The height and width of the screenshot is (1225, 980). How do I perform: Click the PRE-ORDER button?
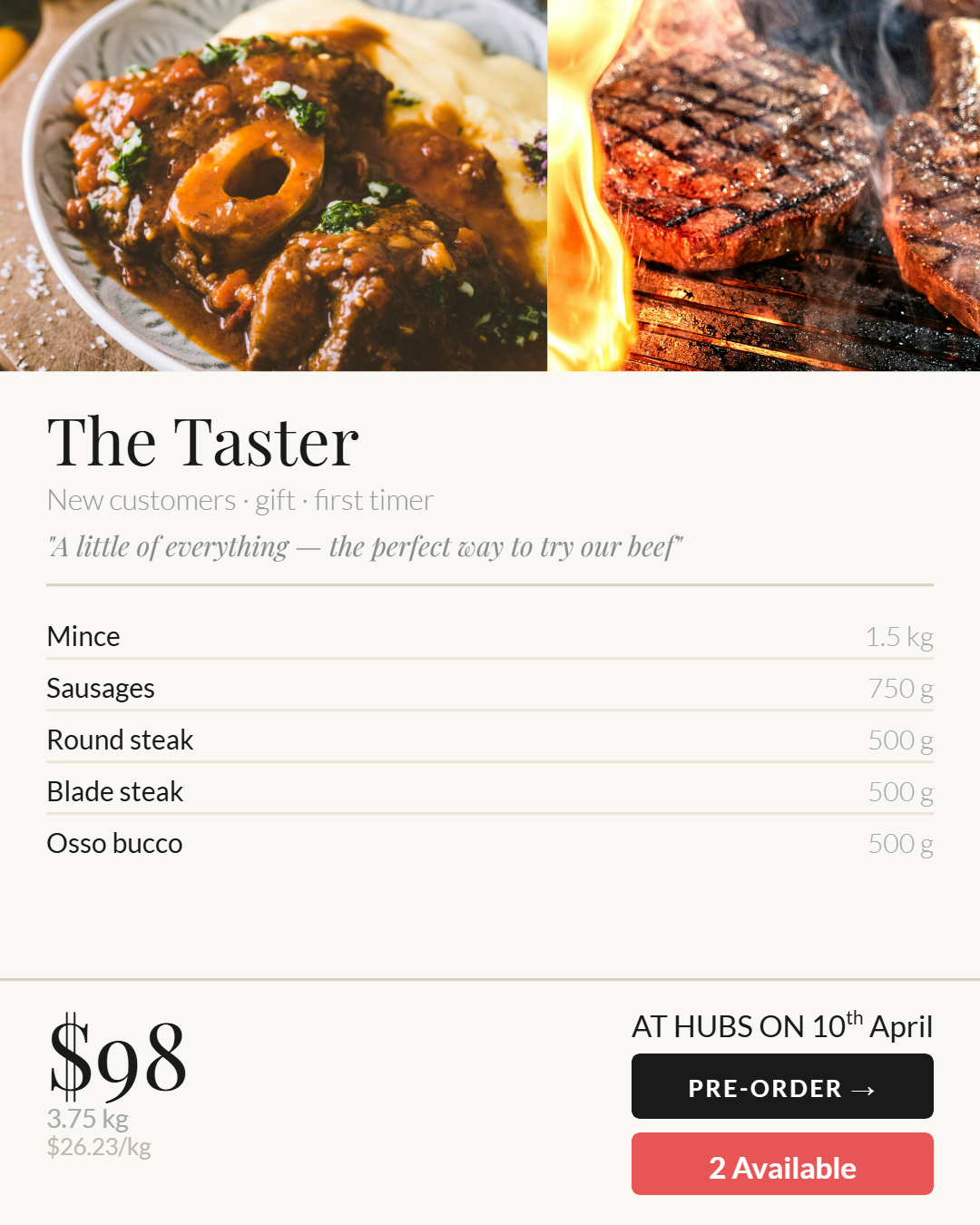pos(781,1086)
